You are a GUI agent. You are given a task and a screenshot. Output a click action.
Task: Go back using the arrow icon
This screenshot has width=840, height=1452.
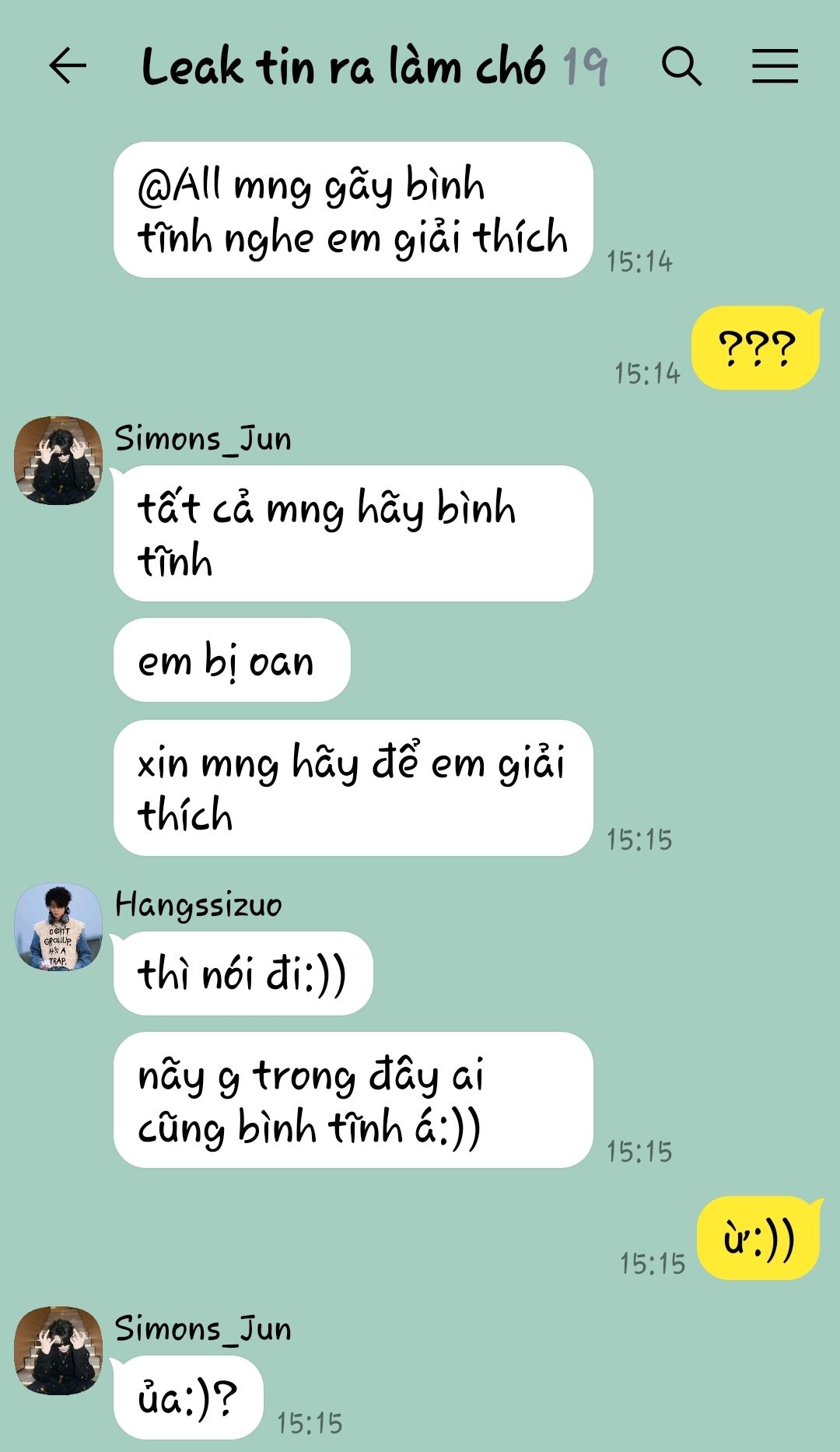[68, 66]
